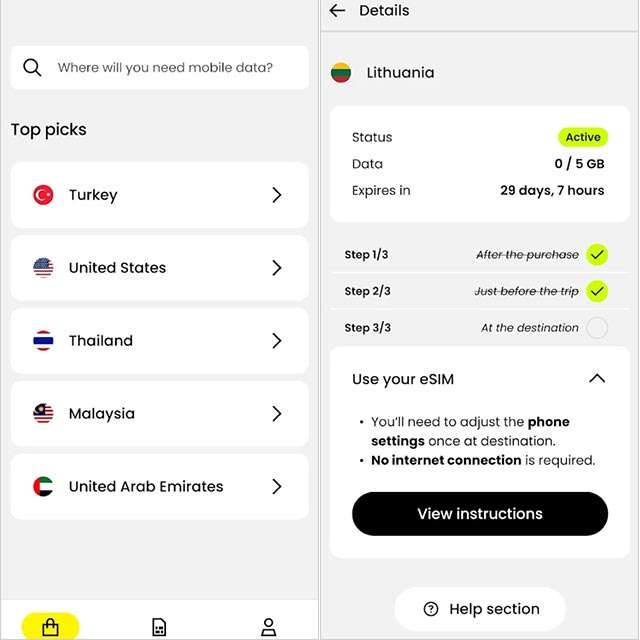640x640 pixels.
Task: Switch to the eSIM card tab
Action: (159, 627)
